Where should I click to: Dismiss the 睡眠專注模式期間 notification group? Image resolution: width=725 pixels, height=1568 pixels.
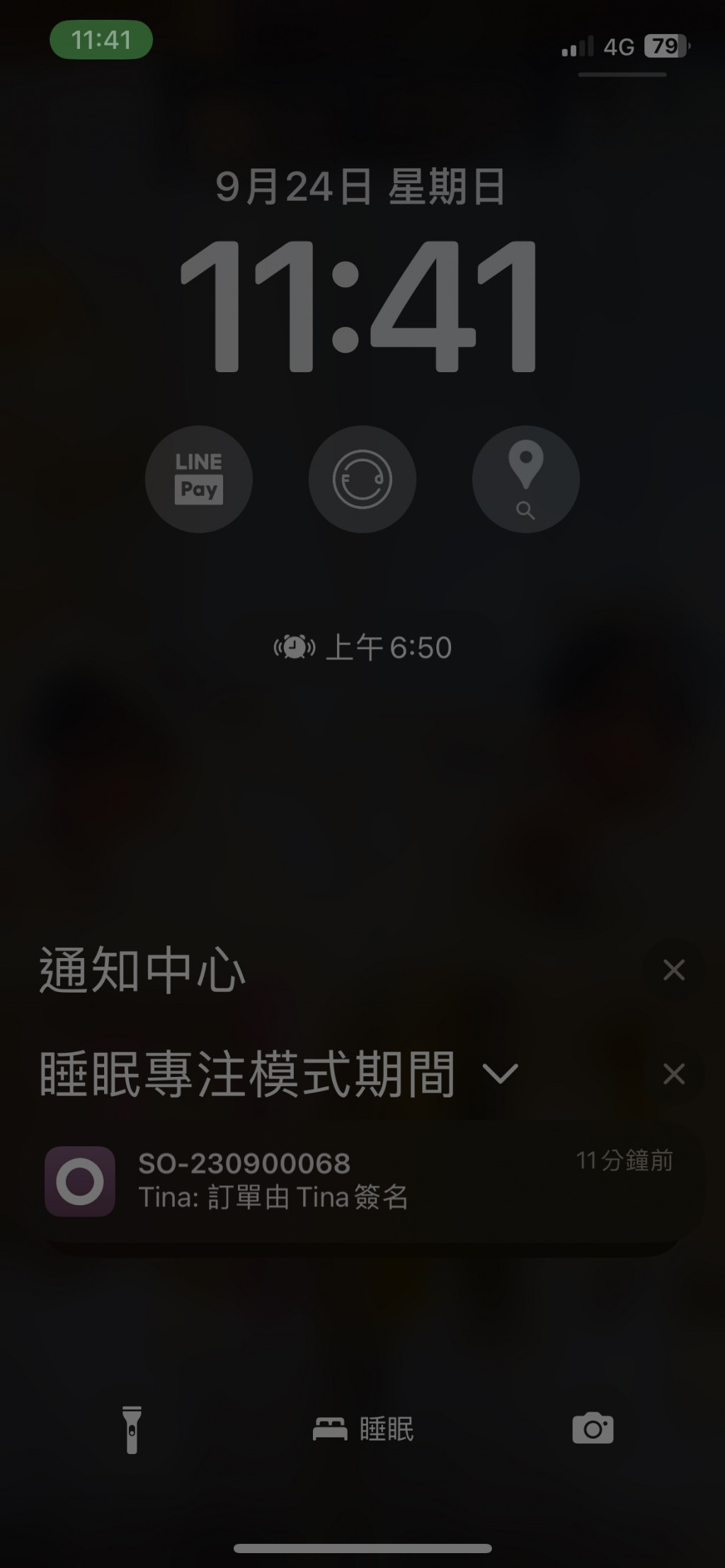pyautogui.click(x=673, y=1074)
